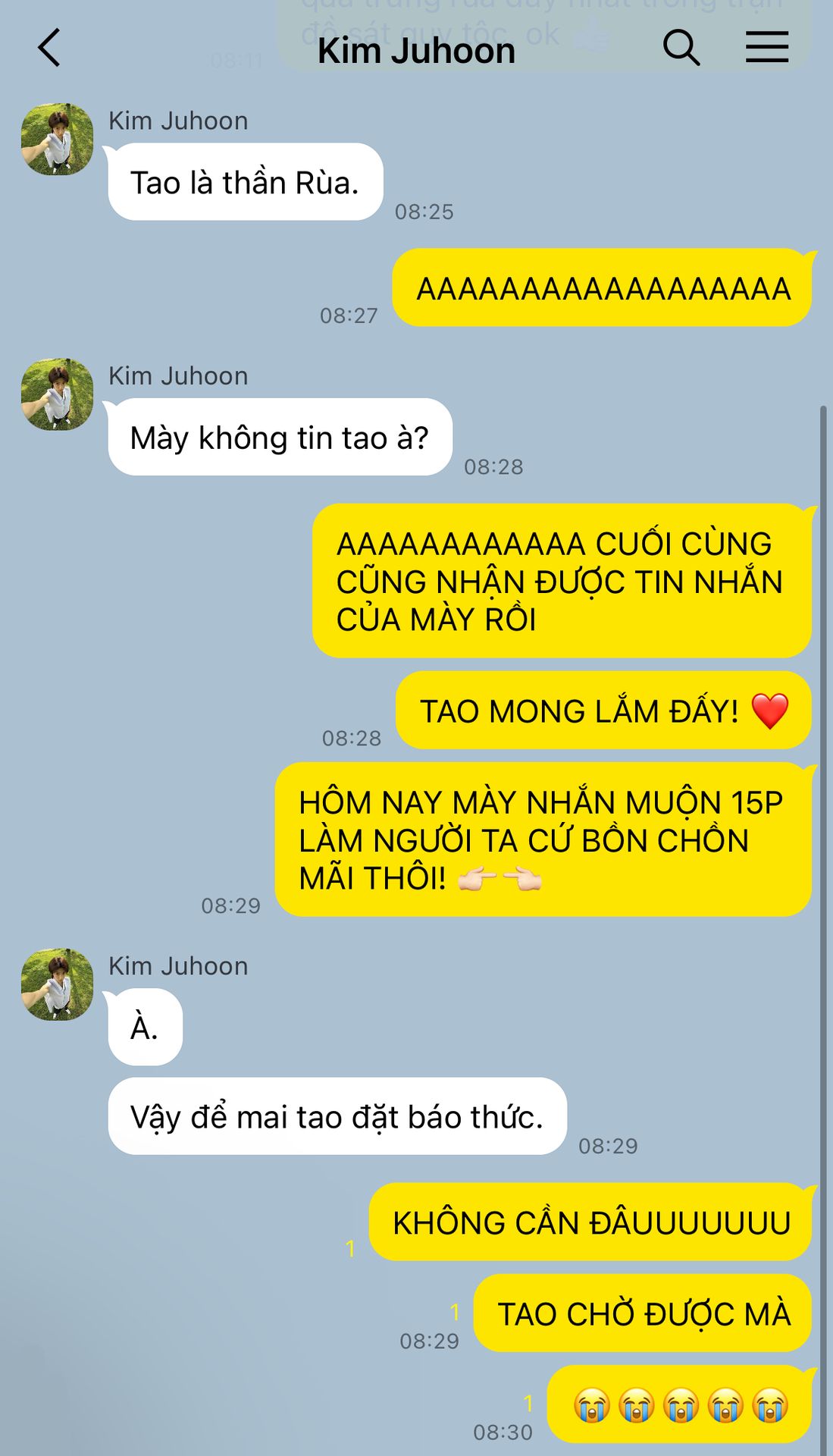The image size is (833, 1456).
Task: Open the hamburger chat menu
Action: tap(766, 47)
